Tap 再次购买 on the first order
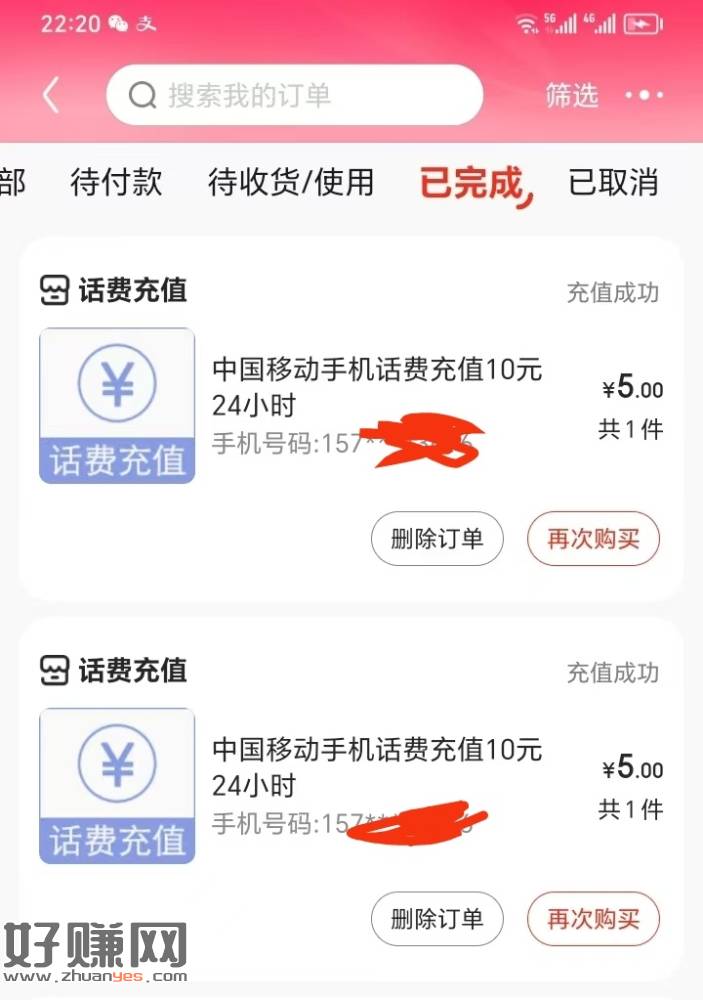This screenshot has height=1000, width=703. coord(593,539)
